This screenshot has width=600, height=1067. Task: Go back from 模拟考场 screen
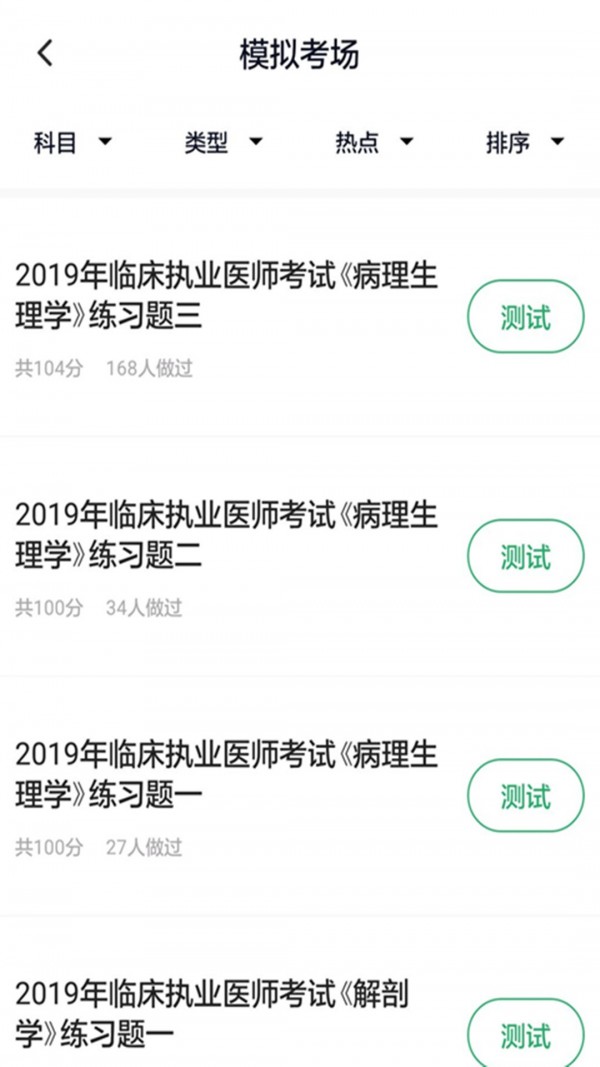[45, 54]
